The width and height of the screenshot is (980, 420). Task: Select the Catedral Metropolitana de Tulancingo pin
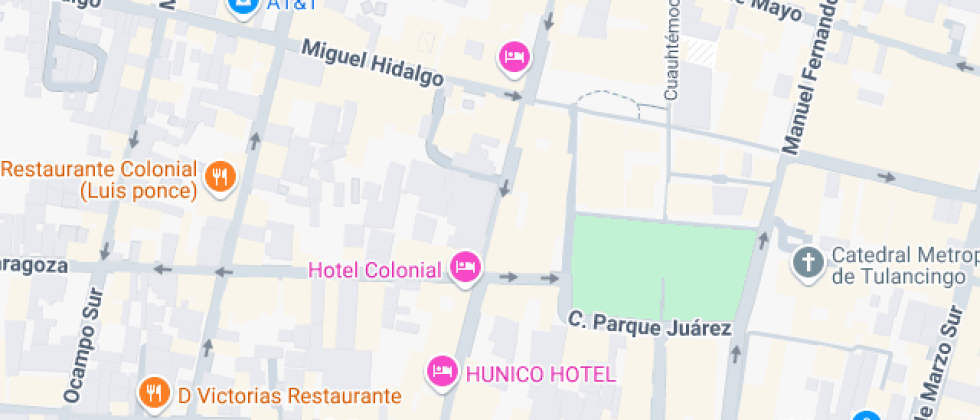(x=807, y=263)
